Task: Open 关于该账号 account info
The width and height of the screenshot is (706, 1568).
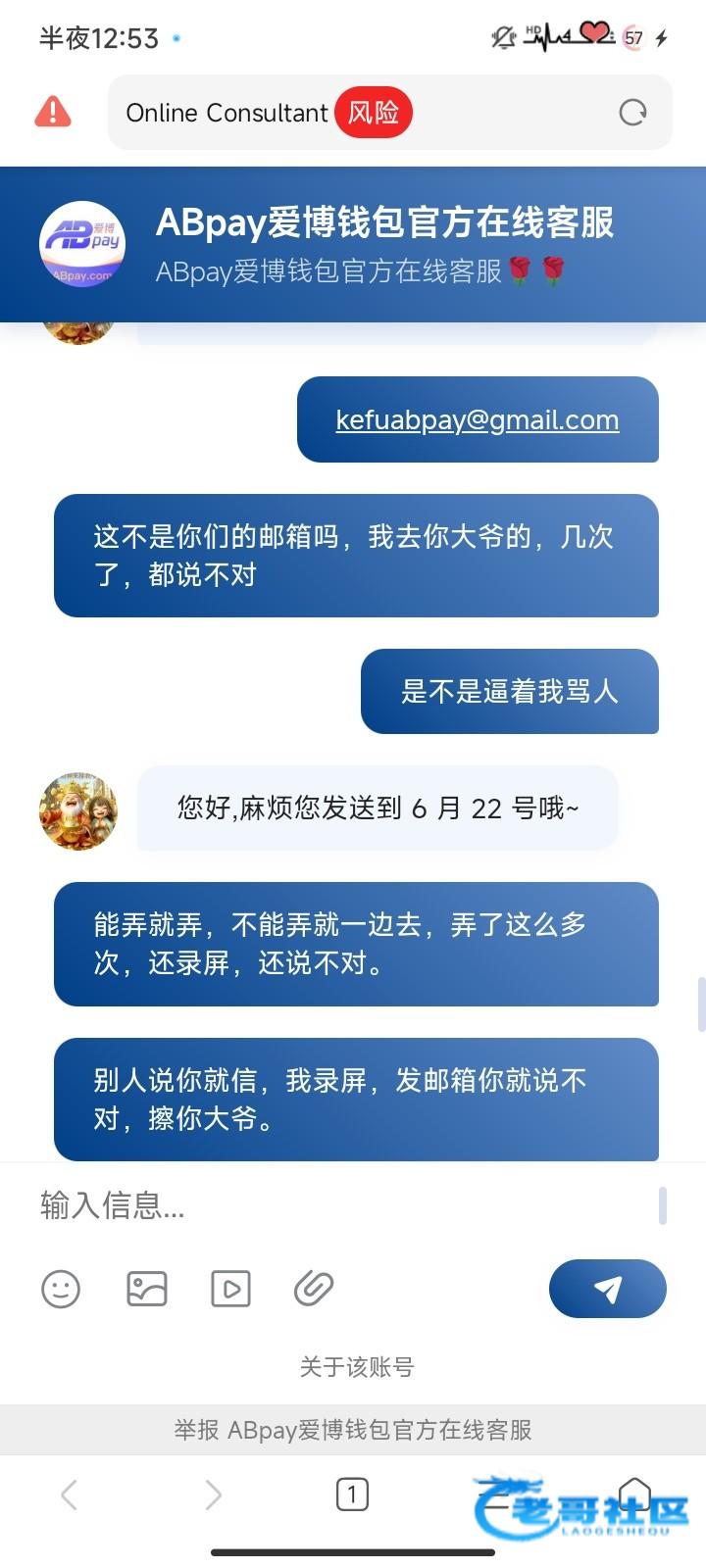Action: point(356,1367)
